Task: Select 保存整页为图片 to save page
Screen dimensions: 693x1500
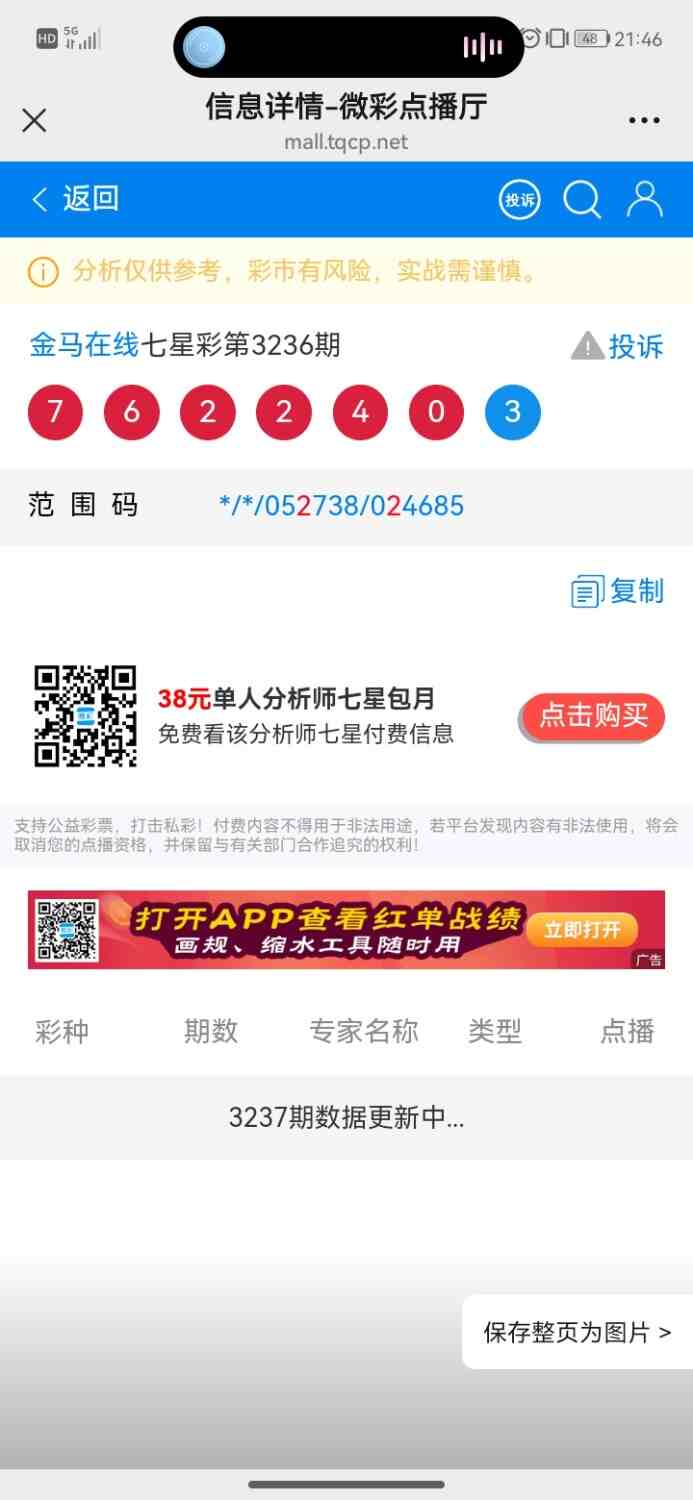Action: tap(577, 1332)
